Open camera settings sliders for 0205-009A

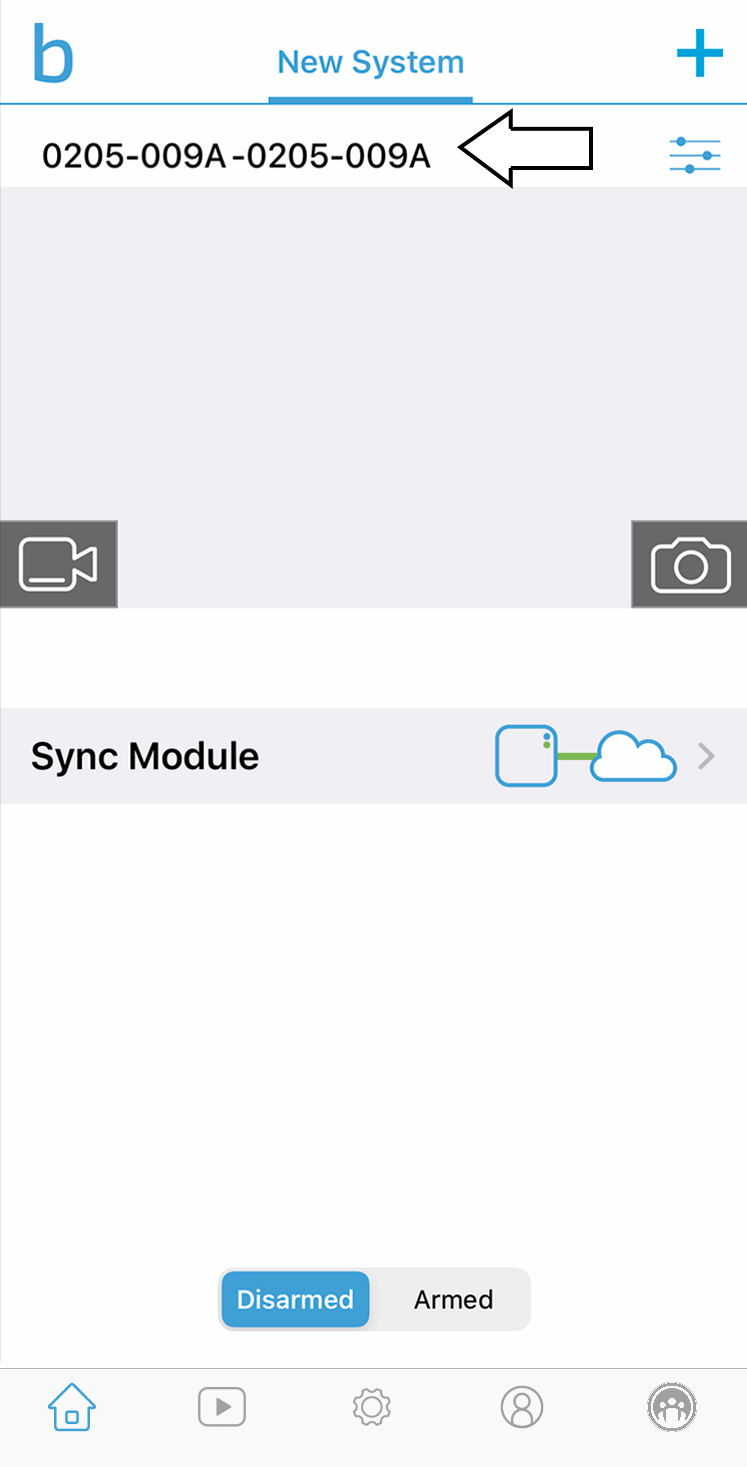pyautogui.click(x=695, y=155)
